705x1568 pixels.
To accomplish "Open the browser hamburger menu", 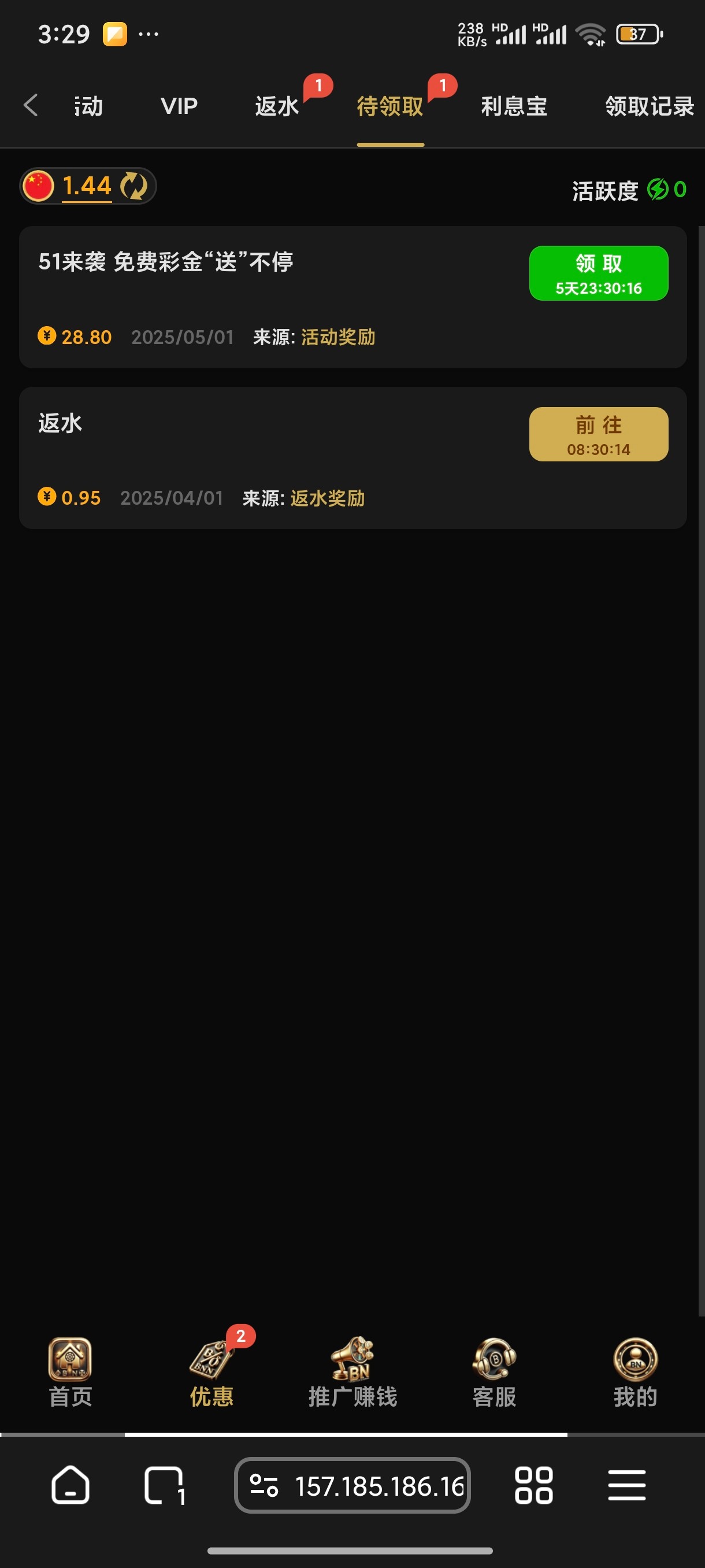I will (x=626, y=1486).
